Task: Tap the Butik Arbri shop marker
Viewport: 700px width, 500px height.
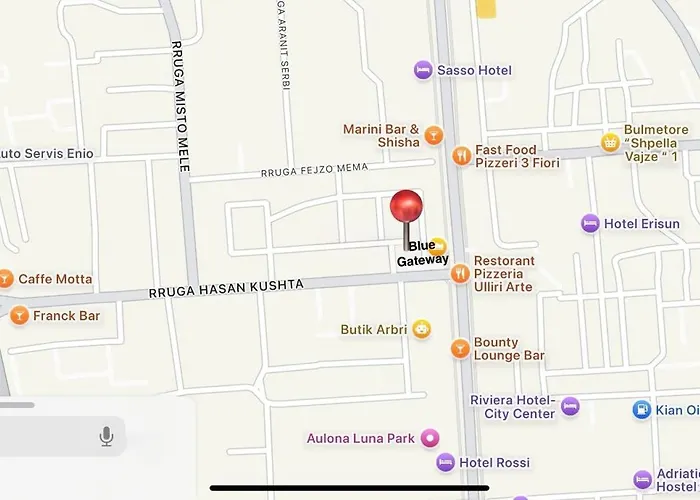Action: pos(422,328)
